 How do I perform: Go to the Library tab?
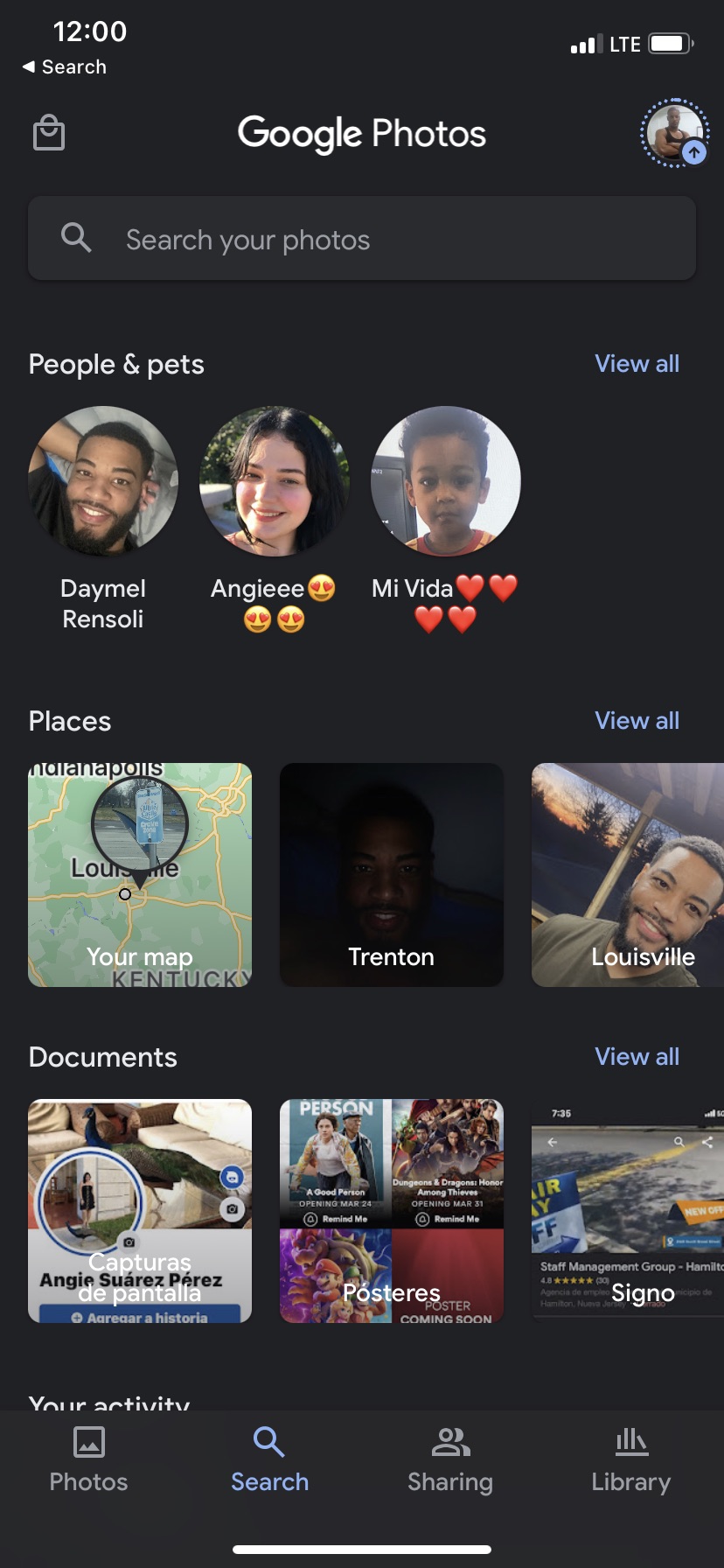point(630,1459)
